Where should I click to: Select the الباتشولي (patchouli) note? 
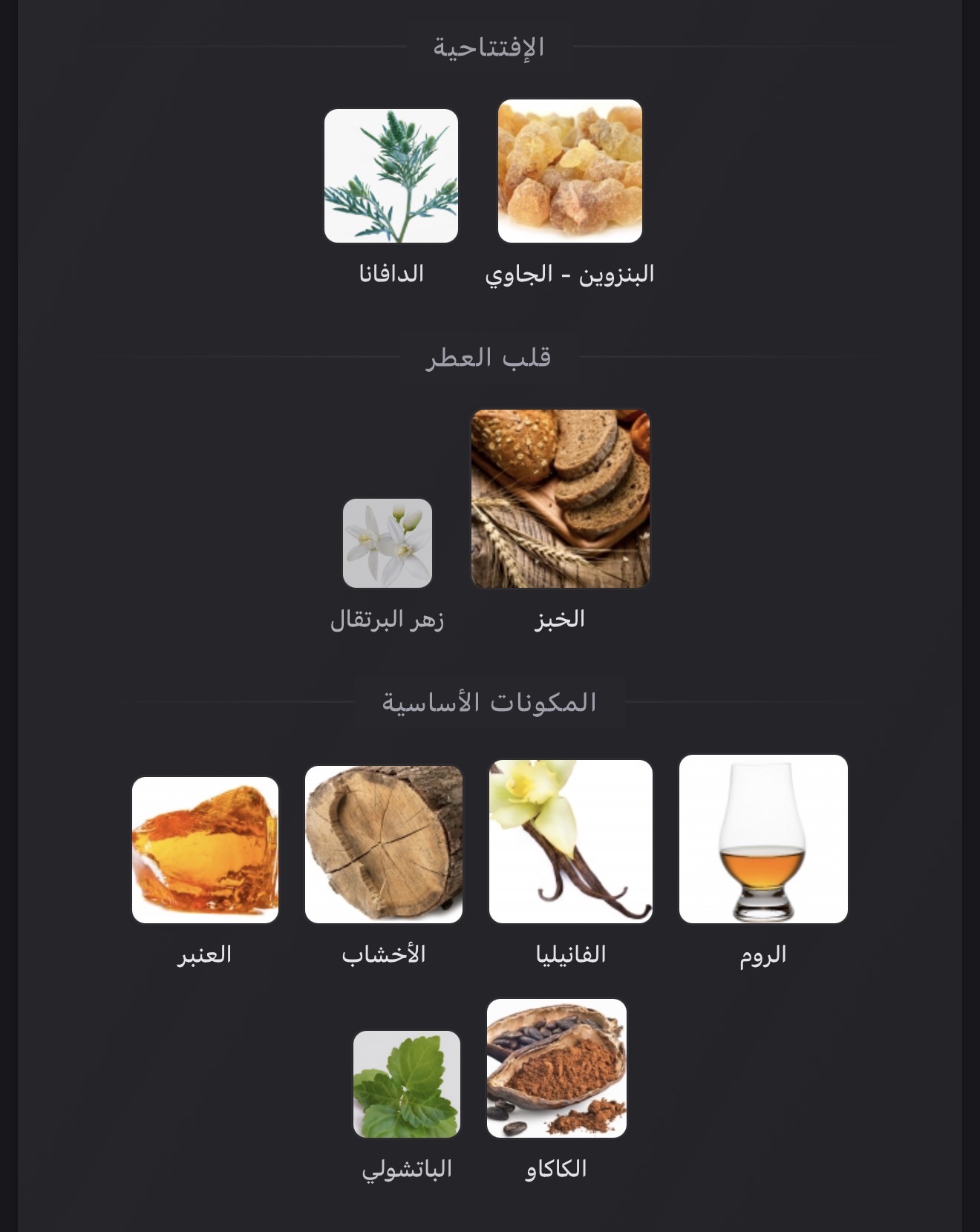pos(407,1084)
